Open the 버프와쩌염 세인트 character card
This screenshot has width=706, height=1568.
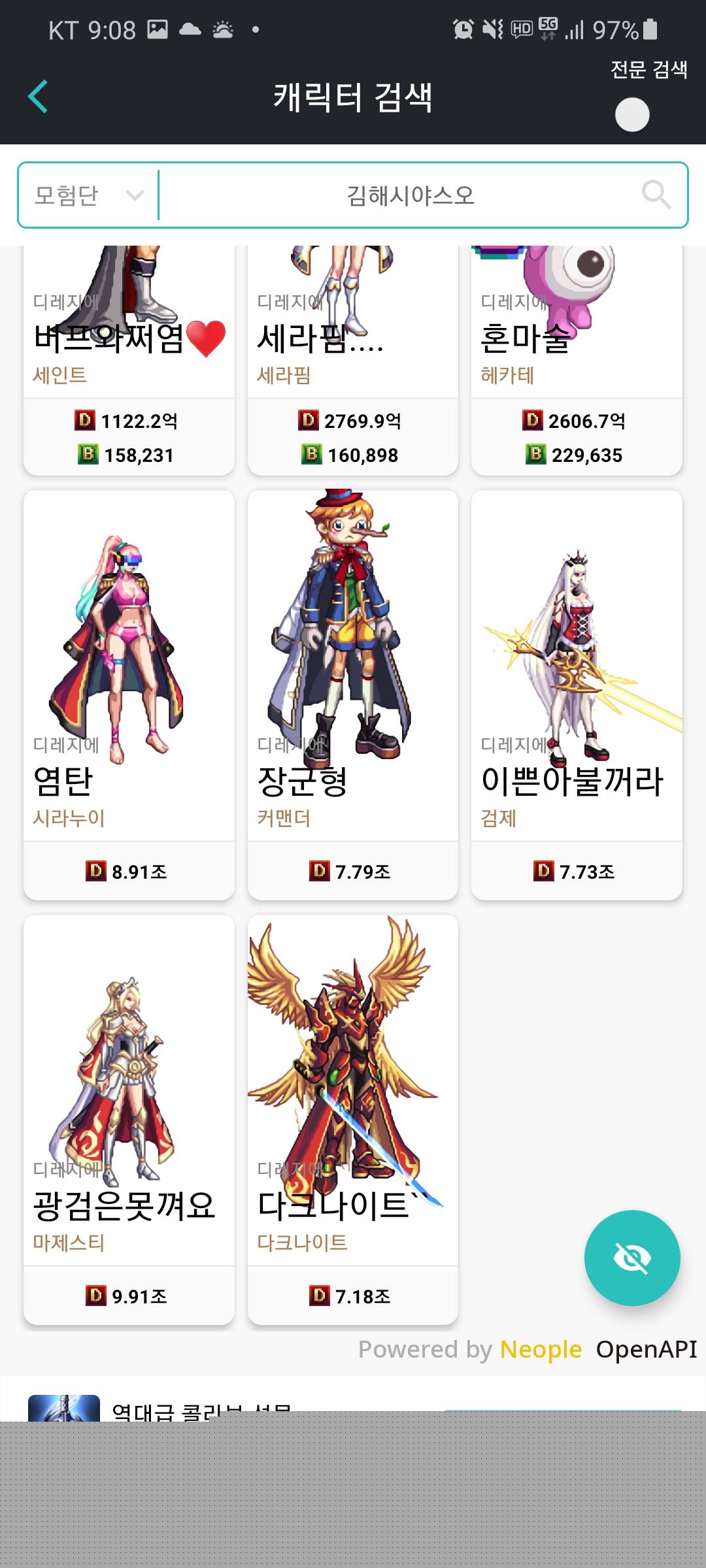(x=129, y=359)
